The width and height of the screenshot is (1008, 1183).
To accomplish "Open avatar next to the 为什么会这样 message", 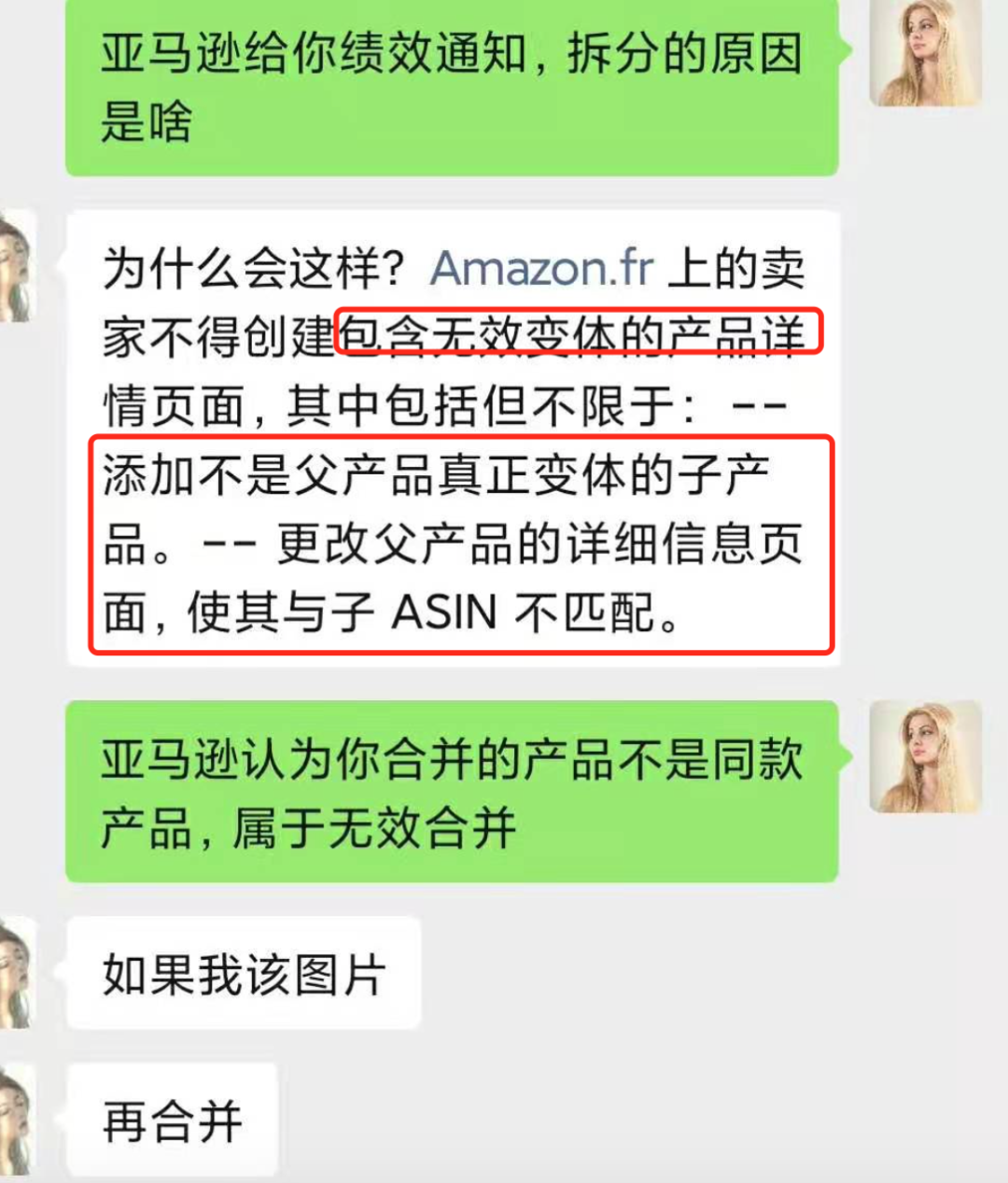I will click(17, 266).
